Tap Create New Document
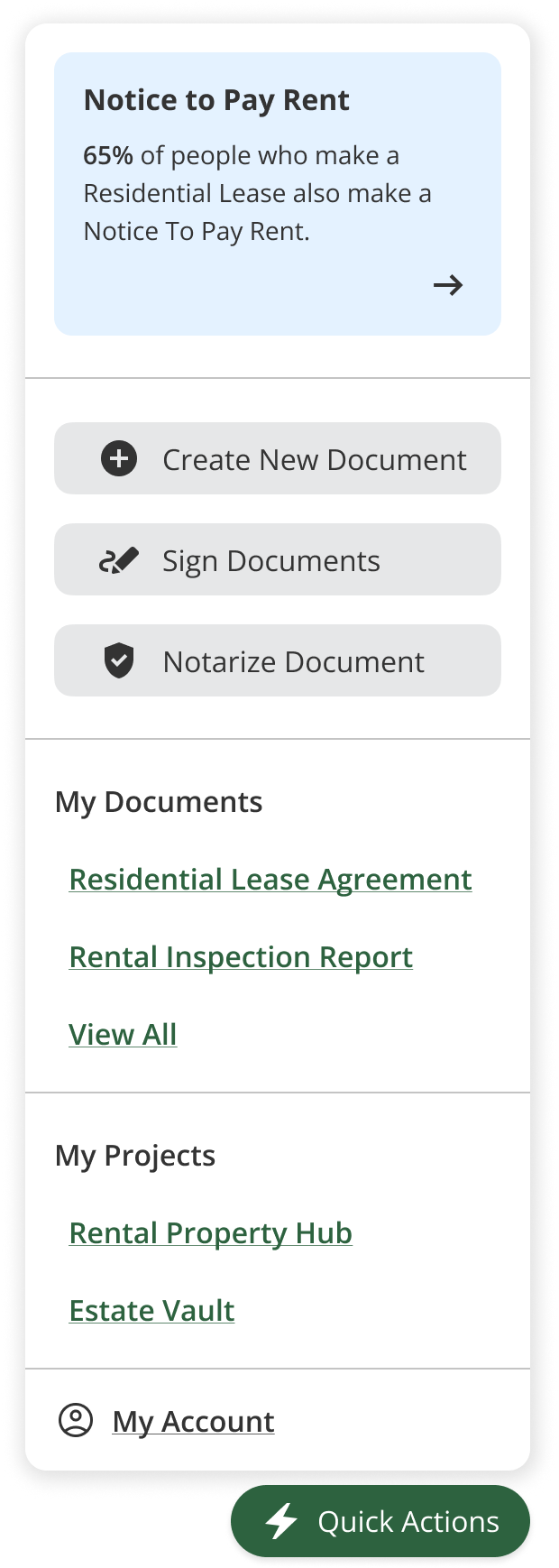 point(277,459)
